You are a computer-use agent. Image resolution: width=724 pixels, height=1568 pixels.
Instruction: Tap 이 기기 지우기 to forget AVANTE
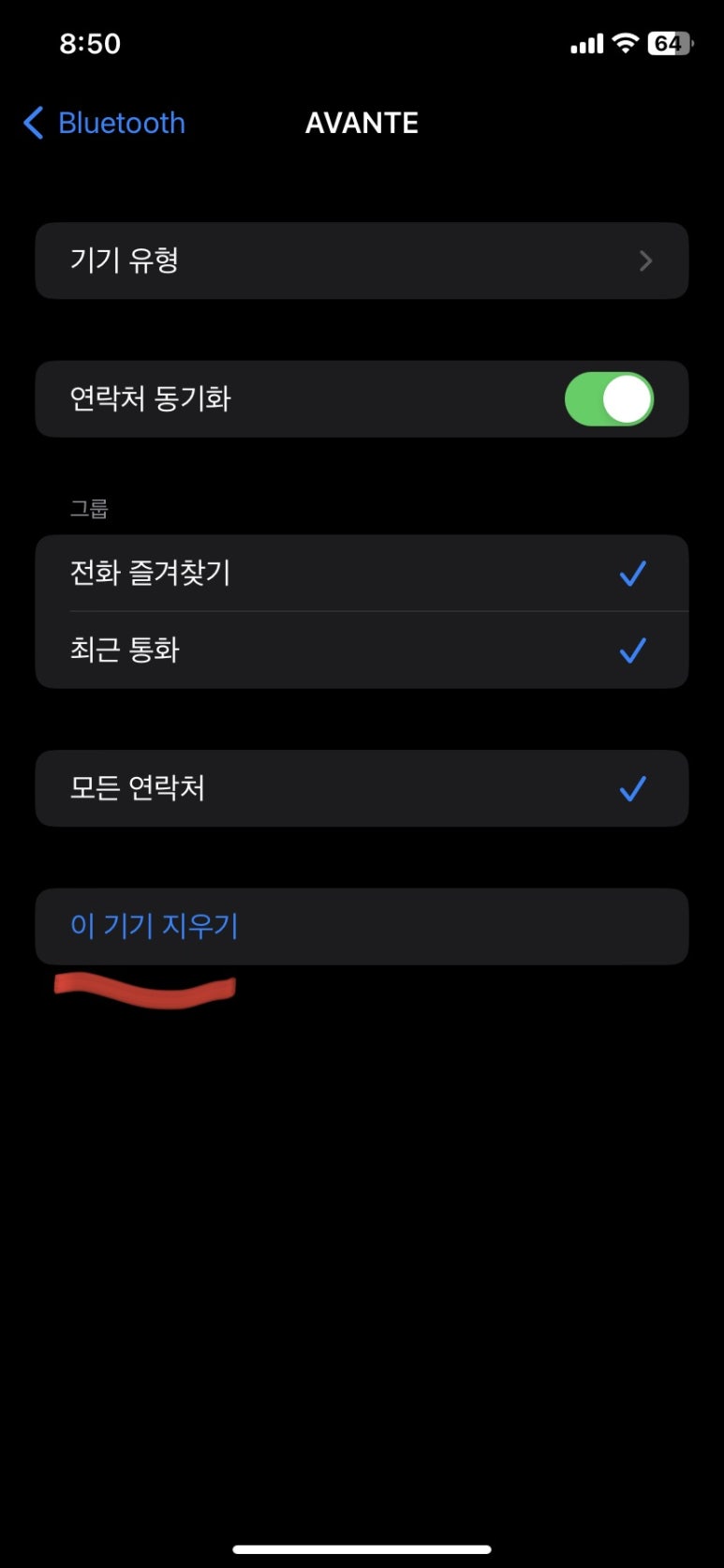(x=155, y=926)
